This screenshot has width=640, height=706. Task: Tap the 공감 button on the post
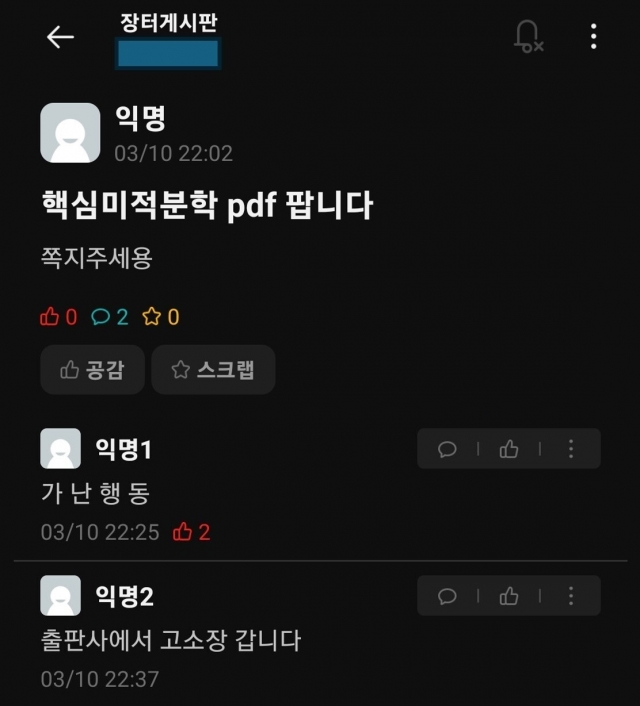click(x=92, y=370)
